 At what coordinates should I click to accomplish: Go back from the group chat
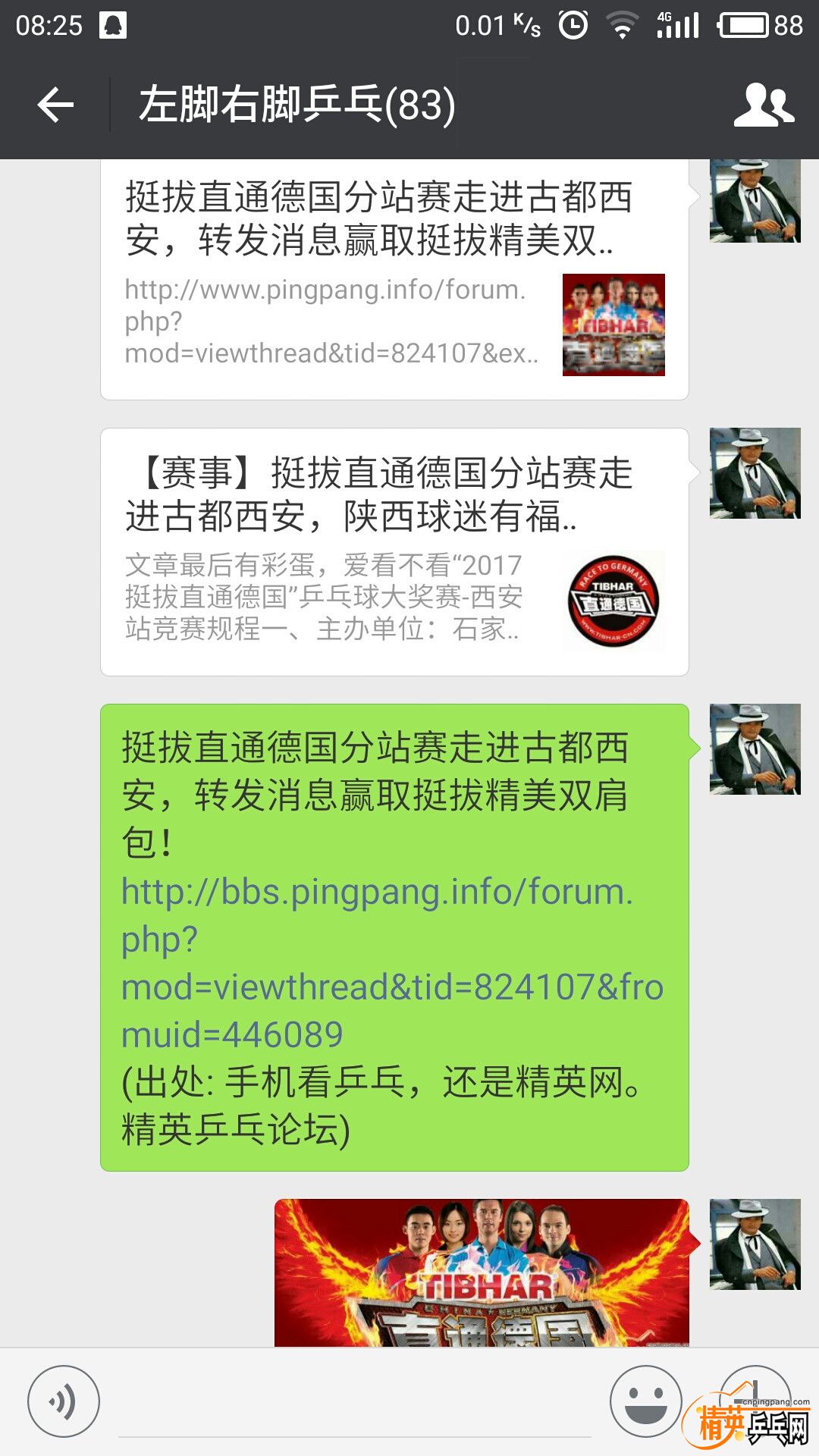(55, 105)
